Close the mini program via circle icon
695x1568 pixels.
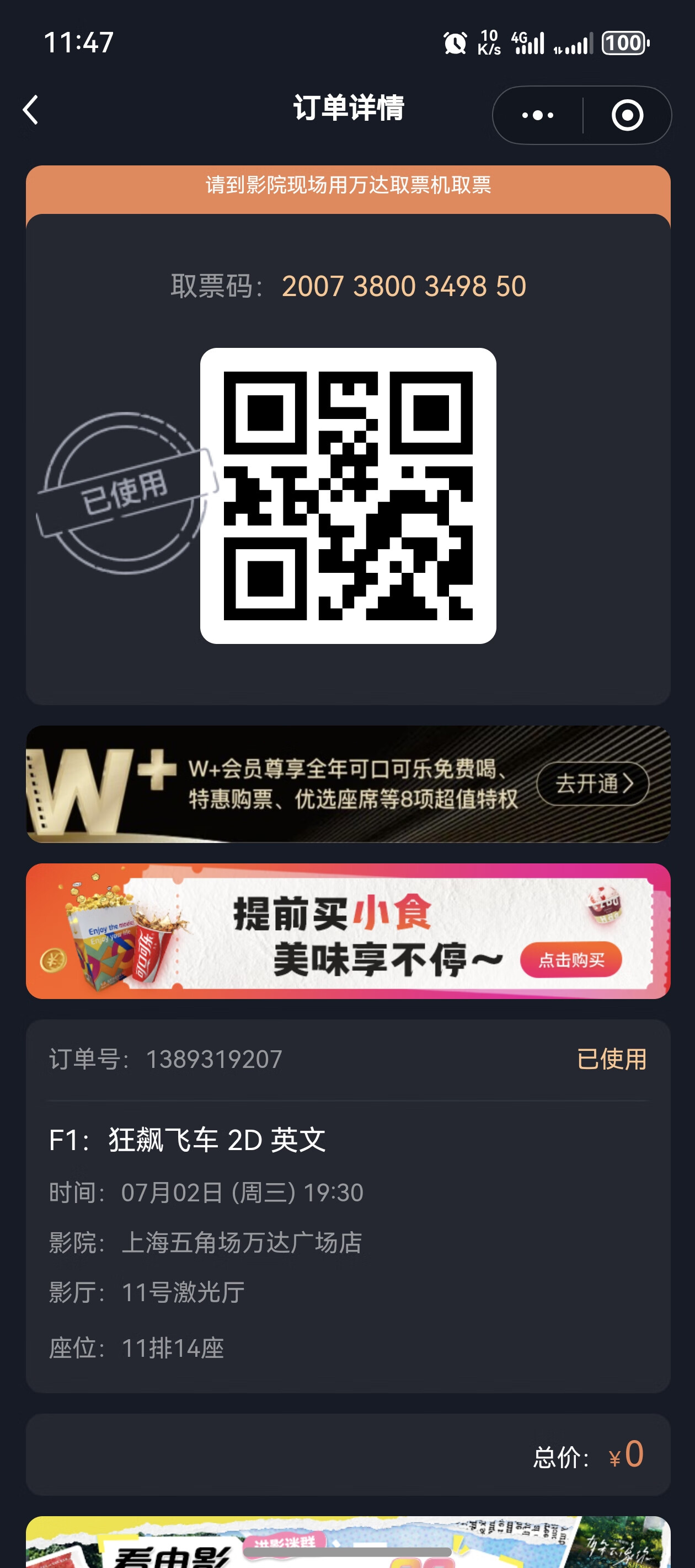pyautogui.click(x=627, y=115)
